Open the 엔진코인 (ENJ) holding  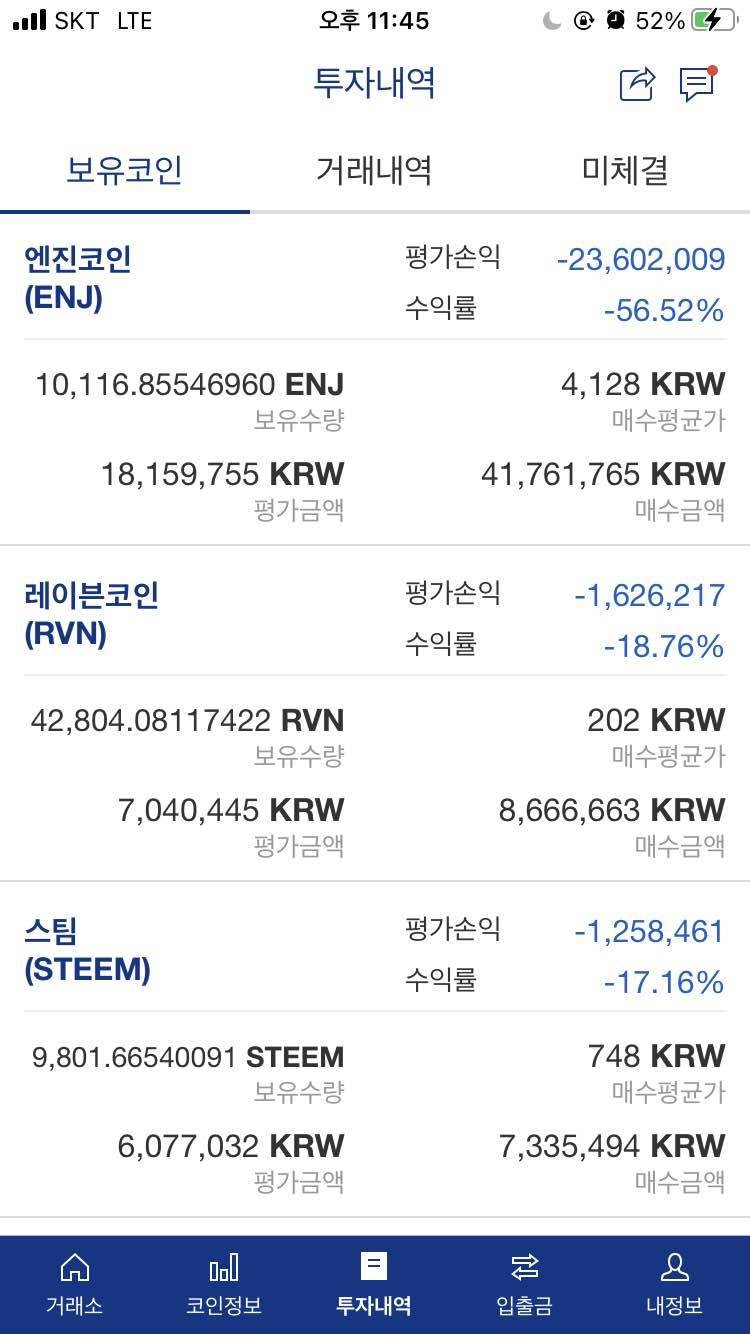[x=78, y=277]
